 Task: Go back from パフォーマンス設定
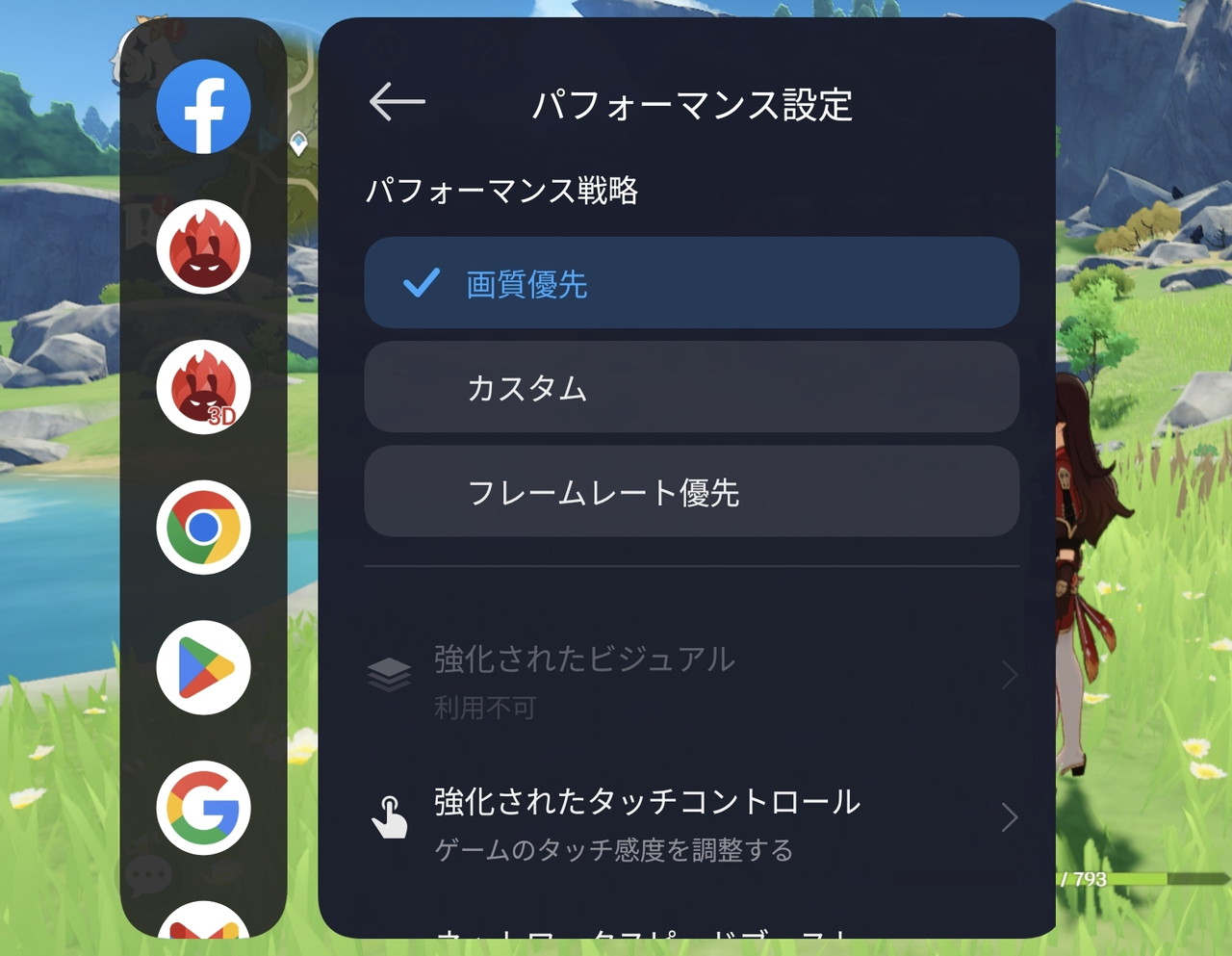coord(397,102)
